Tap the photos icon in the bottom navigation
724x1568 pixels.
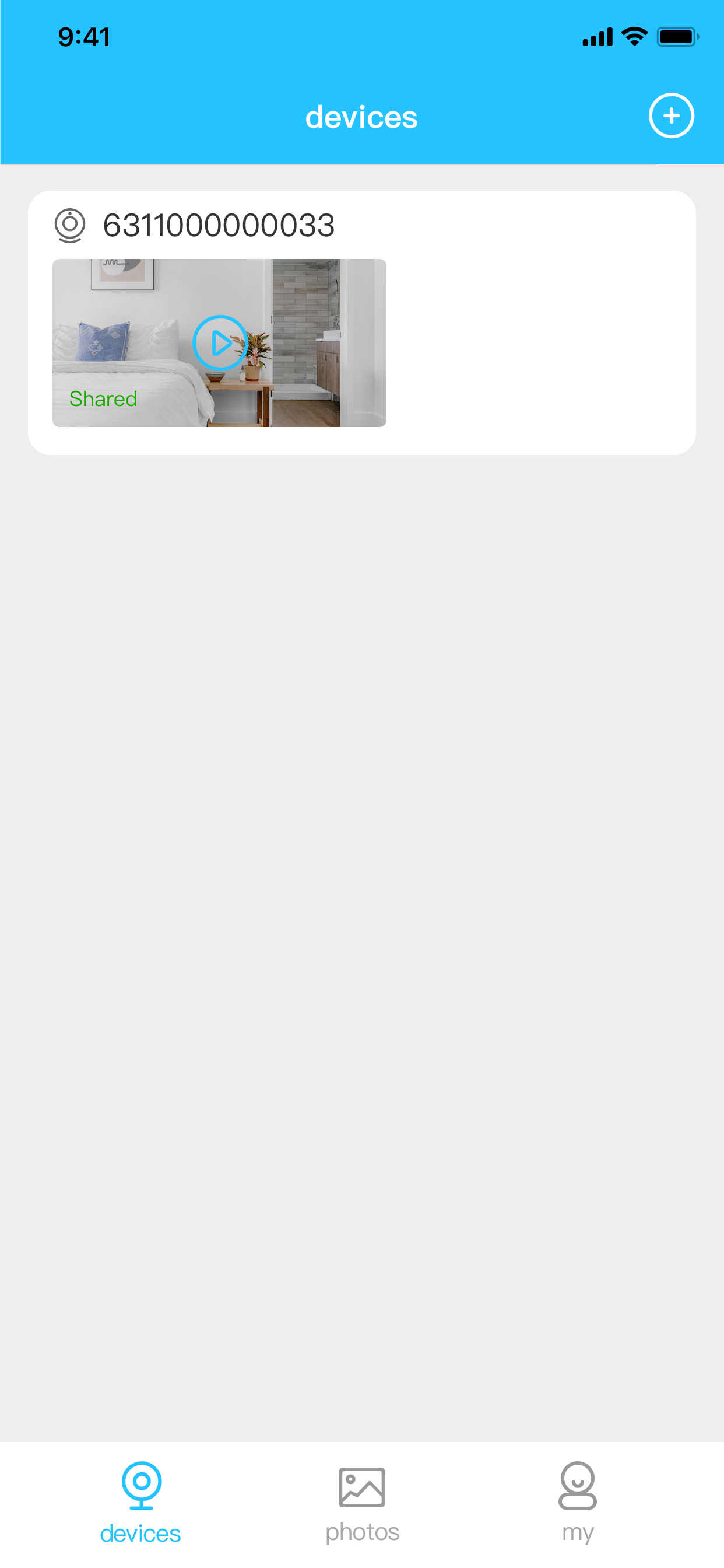coord(362,1487)
